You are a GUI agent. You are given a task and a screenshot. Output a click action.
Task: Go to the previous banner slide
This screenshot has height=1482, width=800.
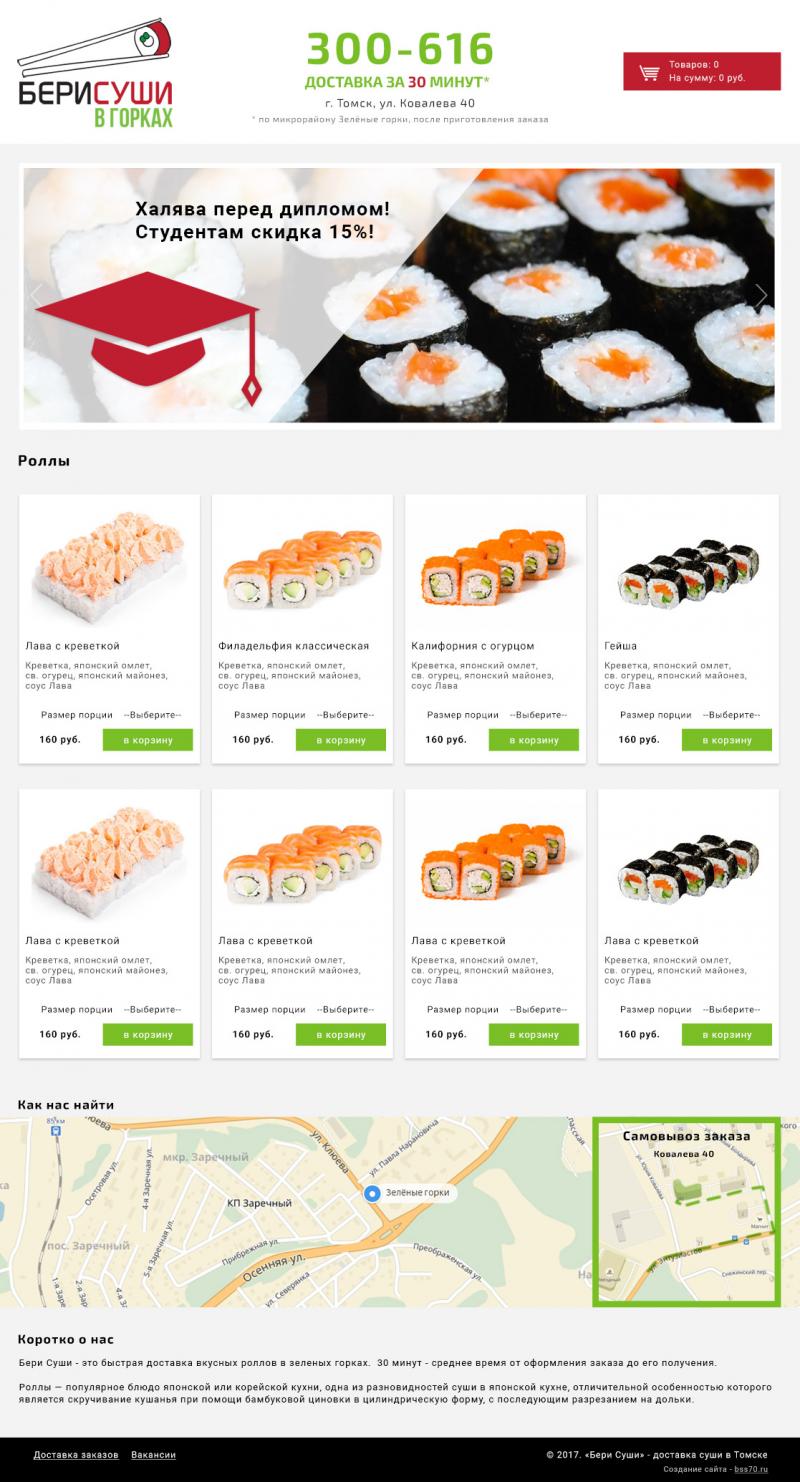[x=38, y=295]
